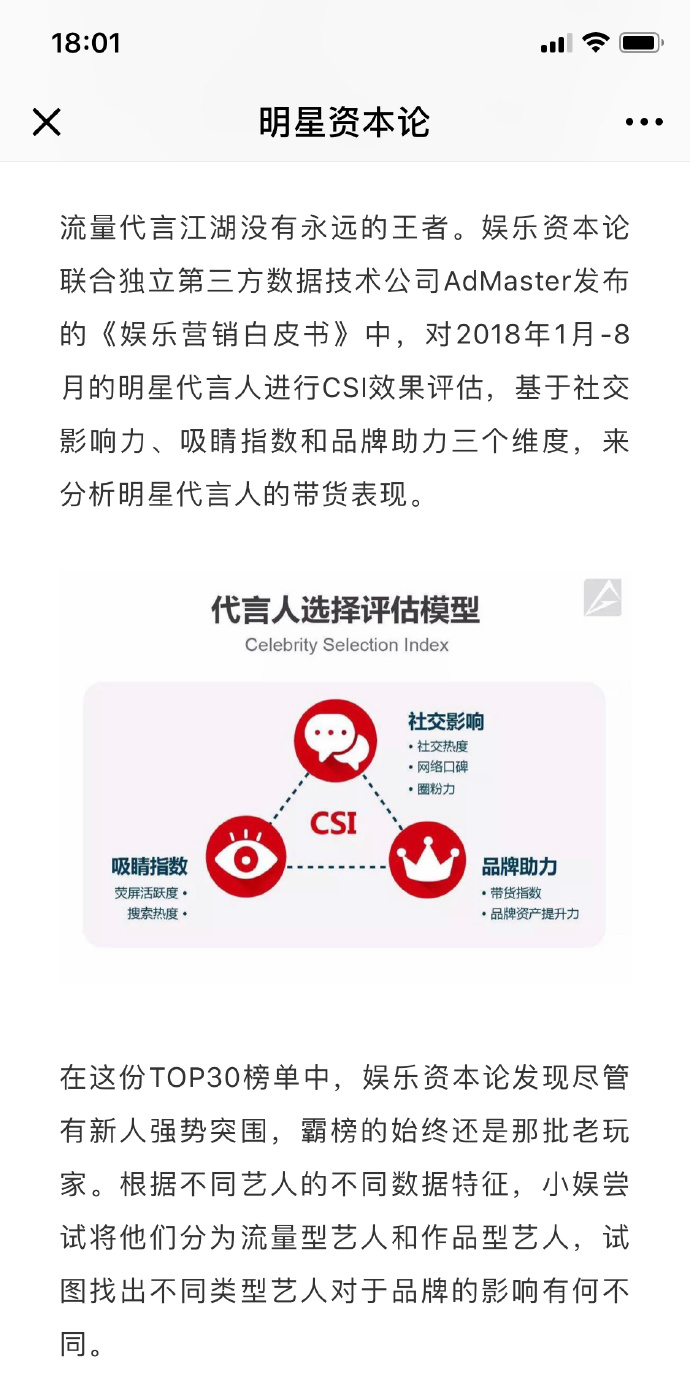Viewport: 690px width, 1395px height.
Task: Open the three-dot overflow menu
Action: click(643, 122)
